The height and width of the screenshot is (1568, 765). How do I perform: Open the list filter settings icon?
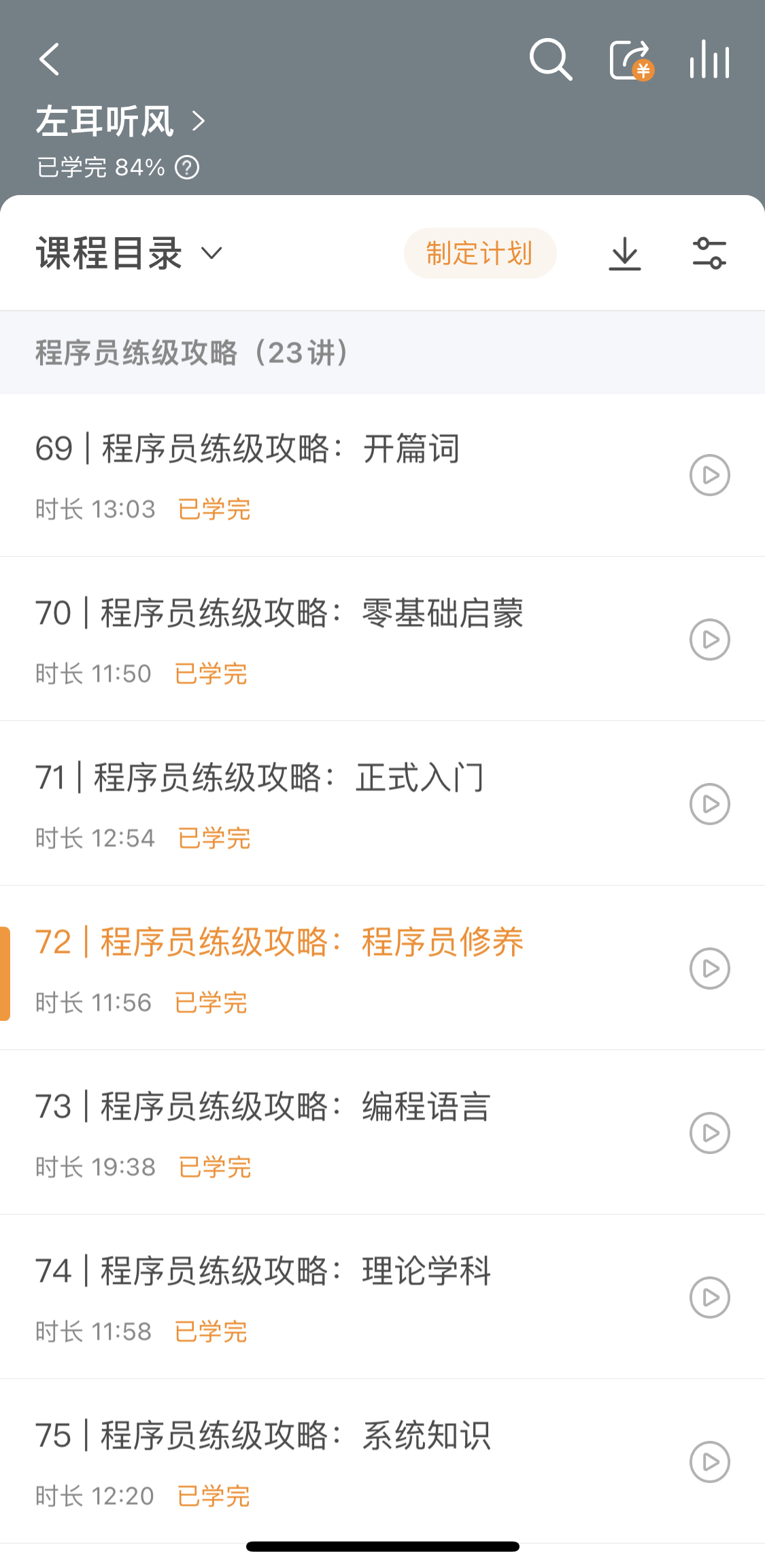point(709,254)
